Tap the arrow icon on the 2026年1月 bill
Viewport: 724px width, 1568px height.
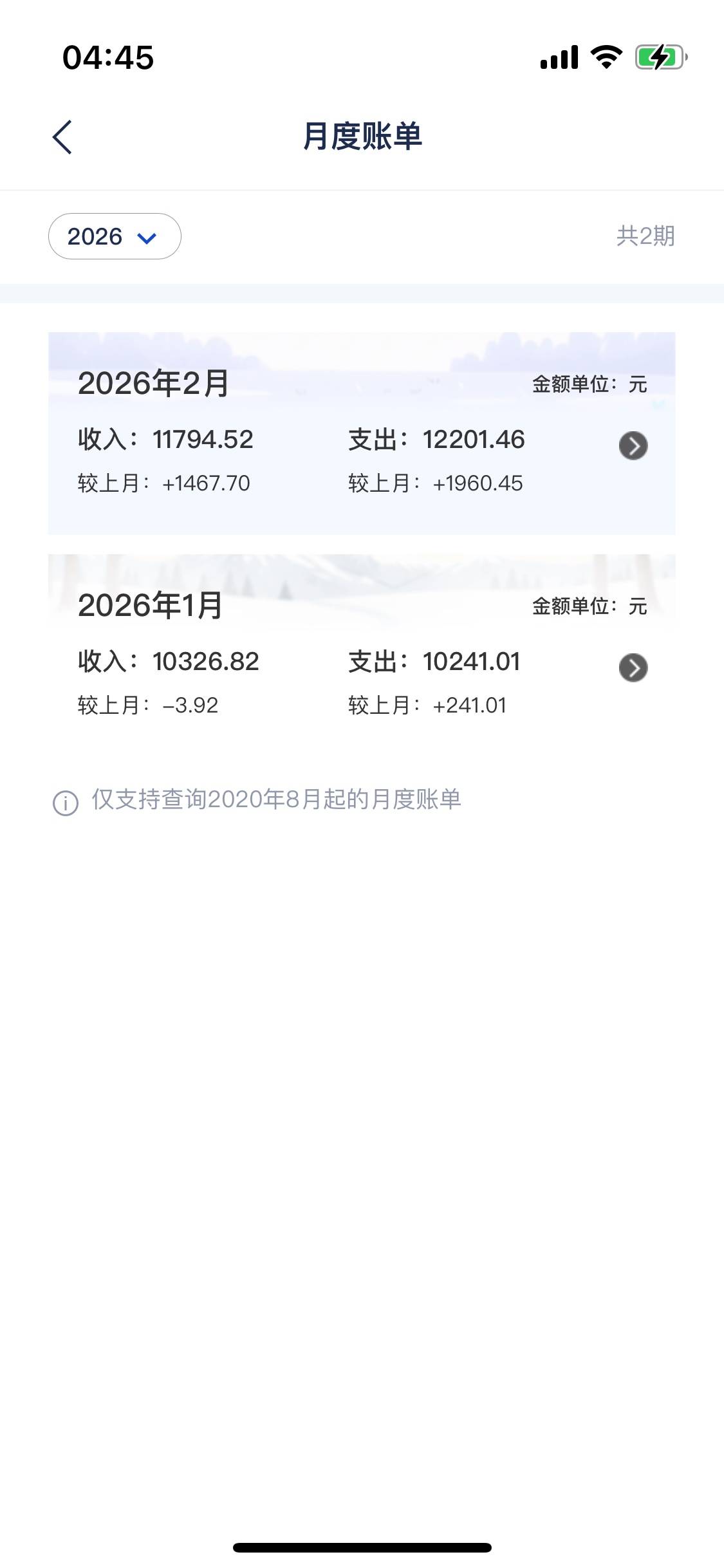633,667
